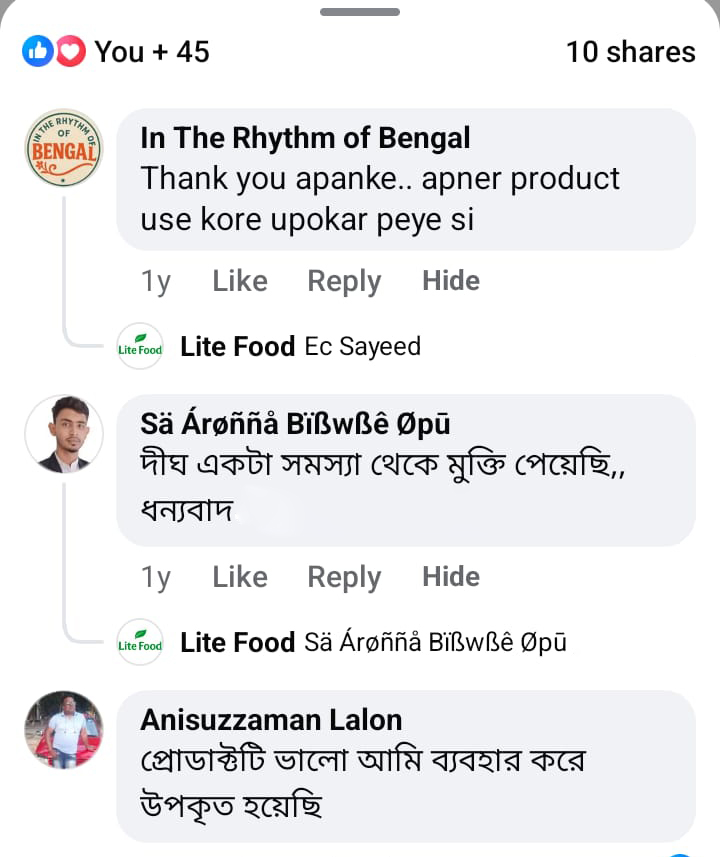Like the In The Rhythm of Bengal comment
This screenshot has height=857, width=720.
tap(239, 281)
